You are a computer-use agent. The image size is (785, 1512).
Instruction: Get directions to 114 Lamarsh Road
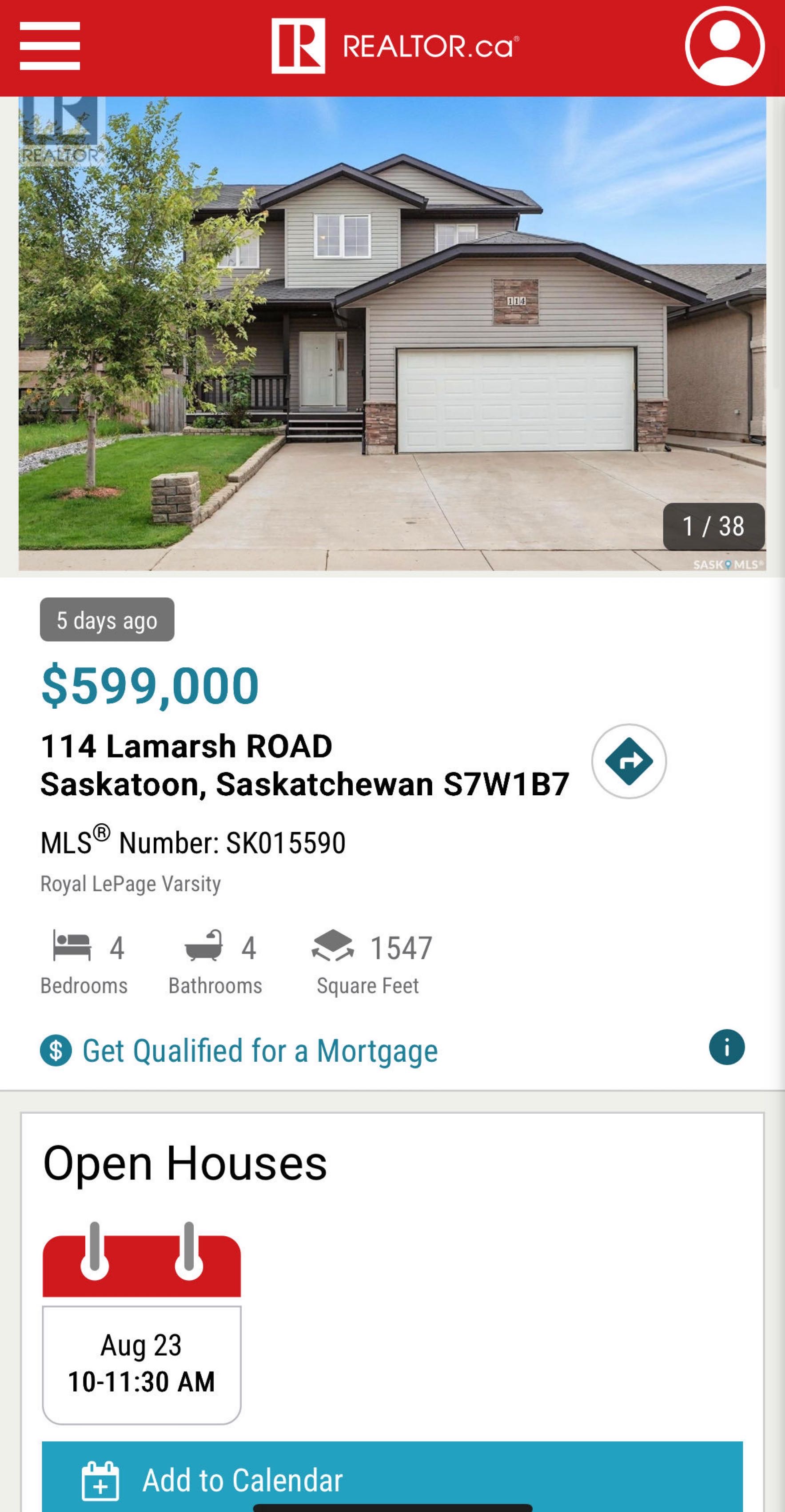(x=629, y=761)
